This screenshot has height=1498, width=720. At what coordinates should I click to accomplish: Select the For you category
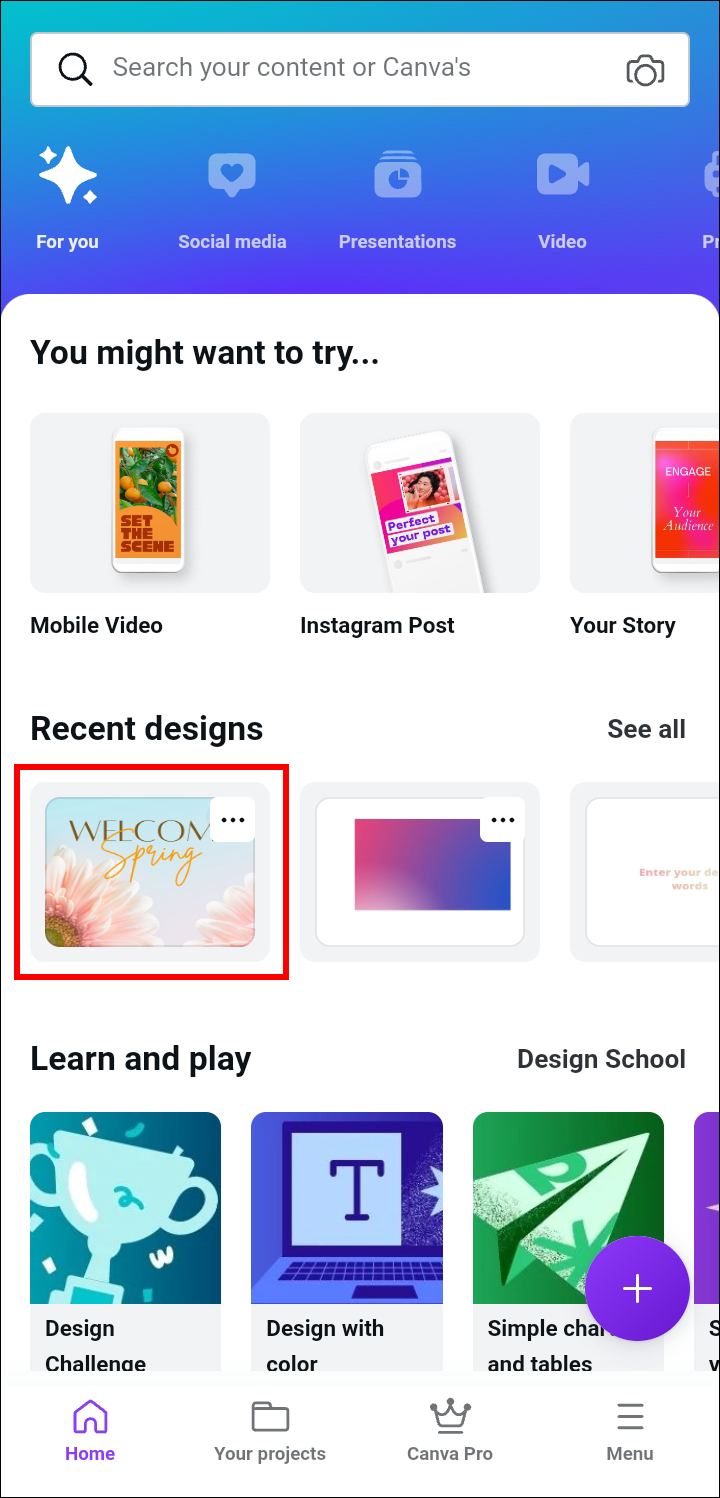[68, 198]
